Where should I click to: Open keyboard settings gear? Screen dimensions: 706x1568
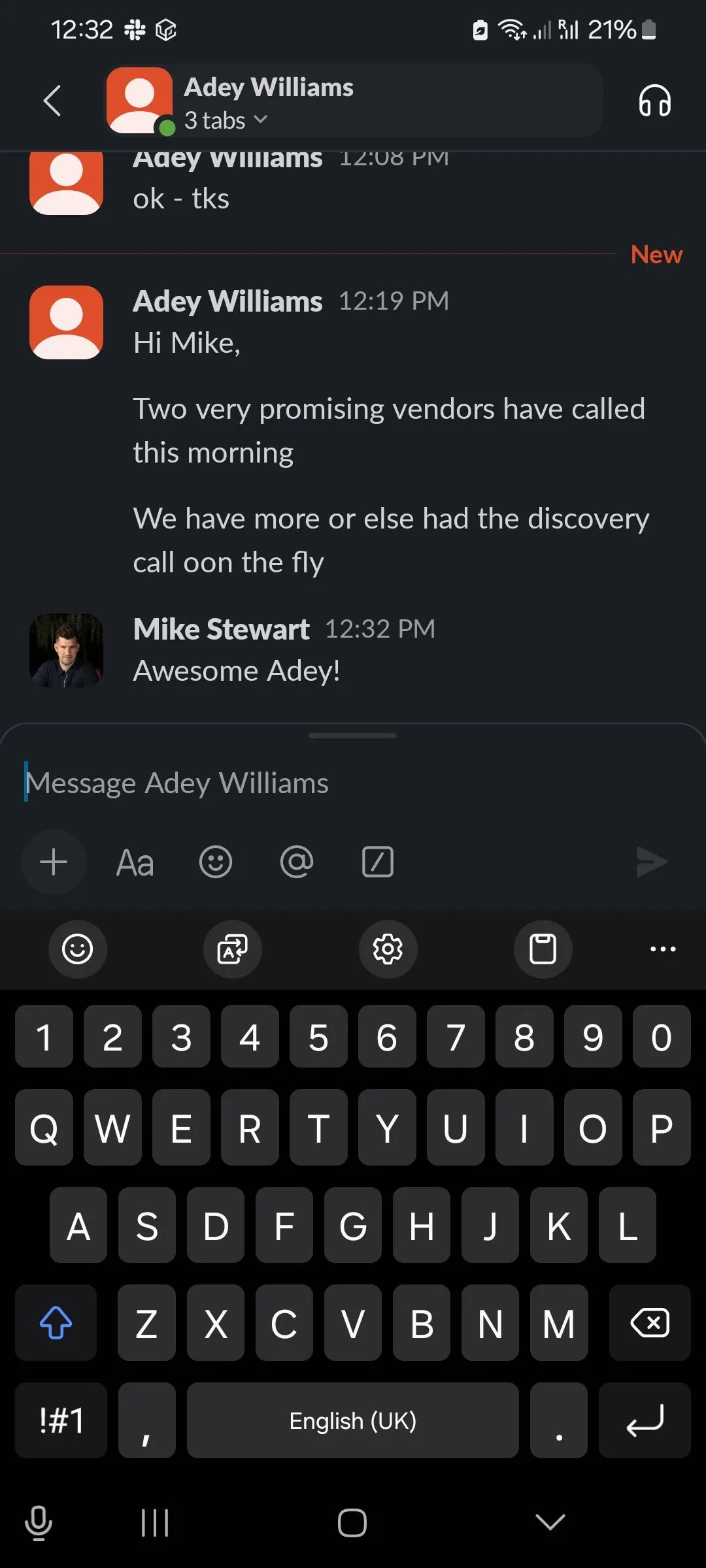click(x=388, y=949)
